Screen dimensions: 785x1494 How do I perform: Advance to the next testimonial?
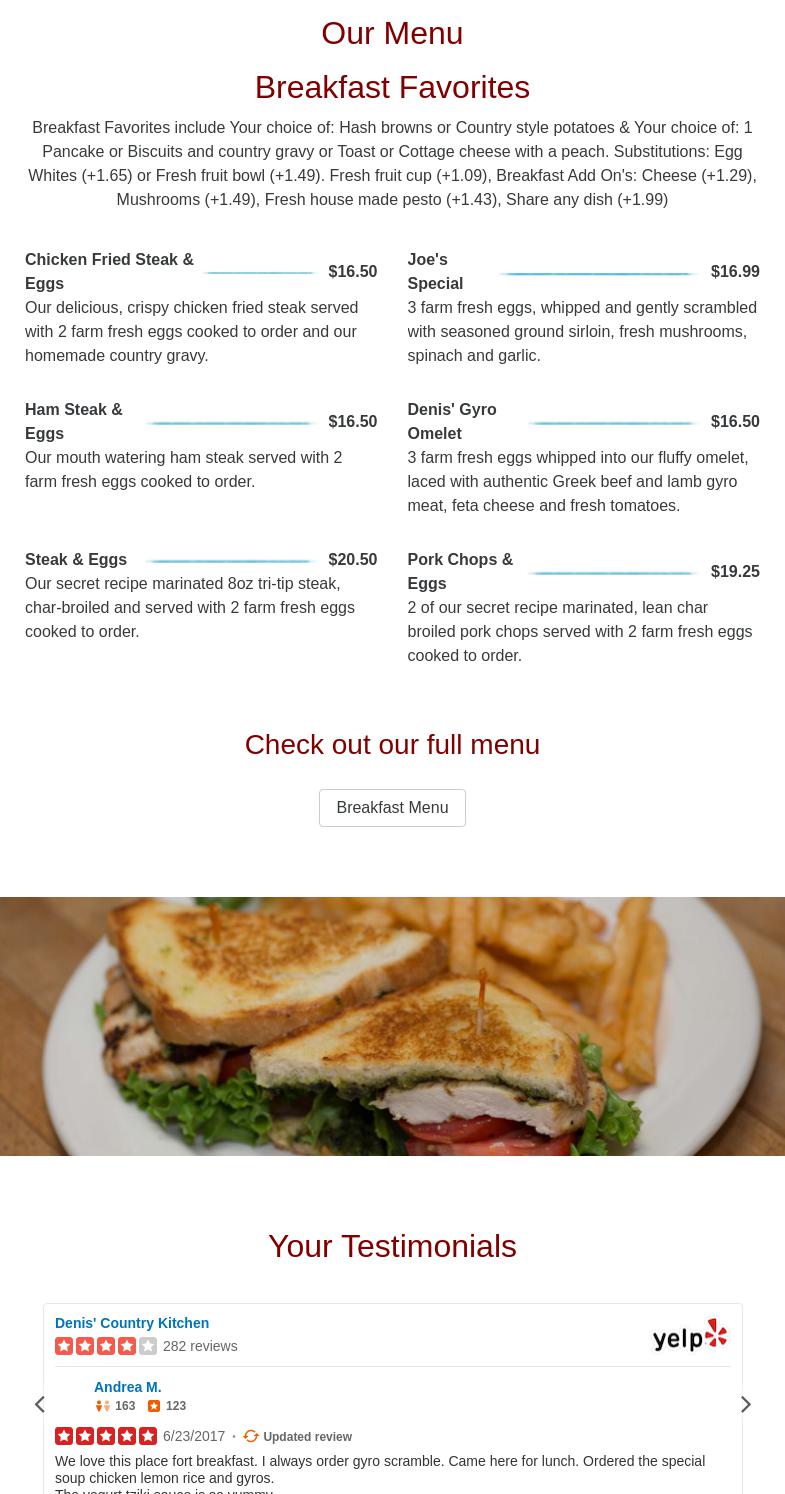coord(745,1404)
